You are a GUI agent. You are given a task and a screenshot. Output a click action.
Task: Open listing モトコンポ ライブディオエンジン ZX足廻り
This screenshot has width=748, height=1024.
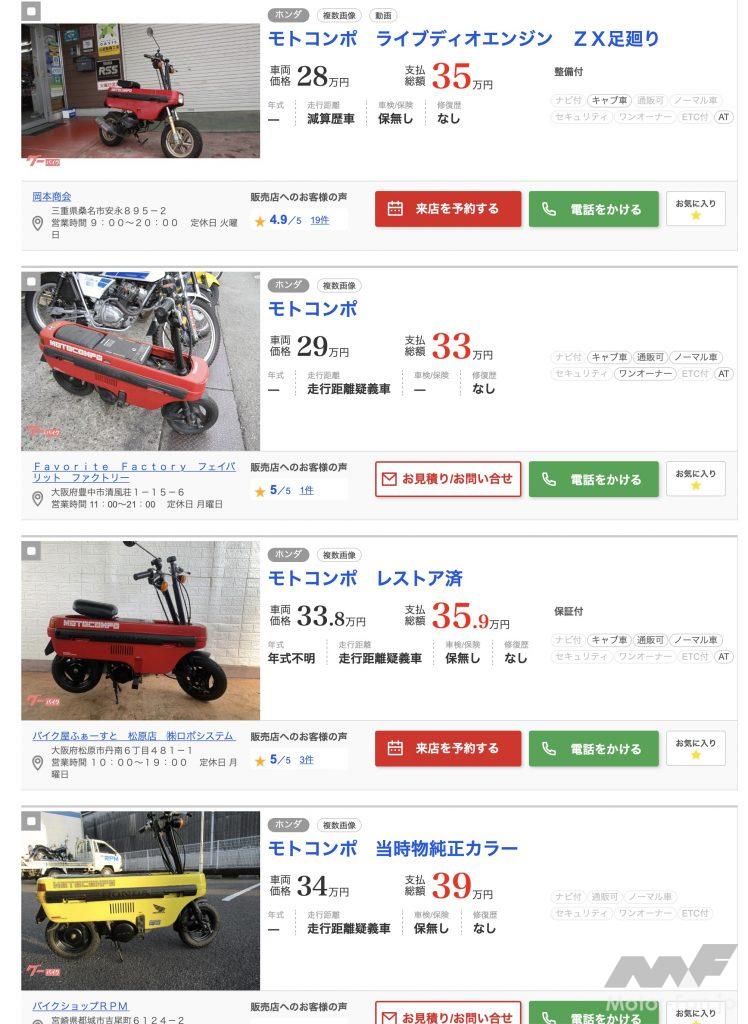pyautogui.click(x=463, y=39)
